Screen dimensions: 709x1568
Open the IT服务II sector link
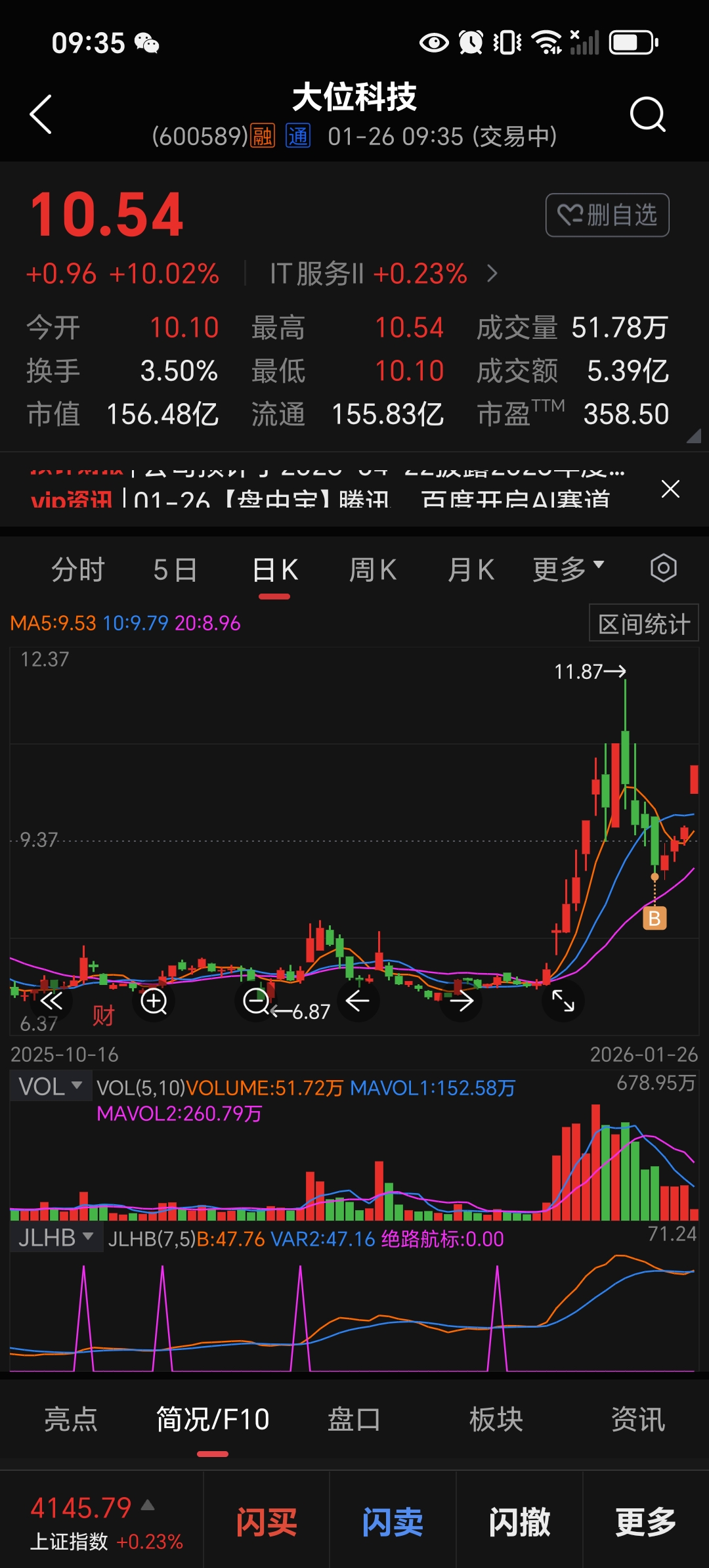pyautogui.click(x=383, y=274)
